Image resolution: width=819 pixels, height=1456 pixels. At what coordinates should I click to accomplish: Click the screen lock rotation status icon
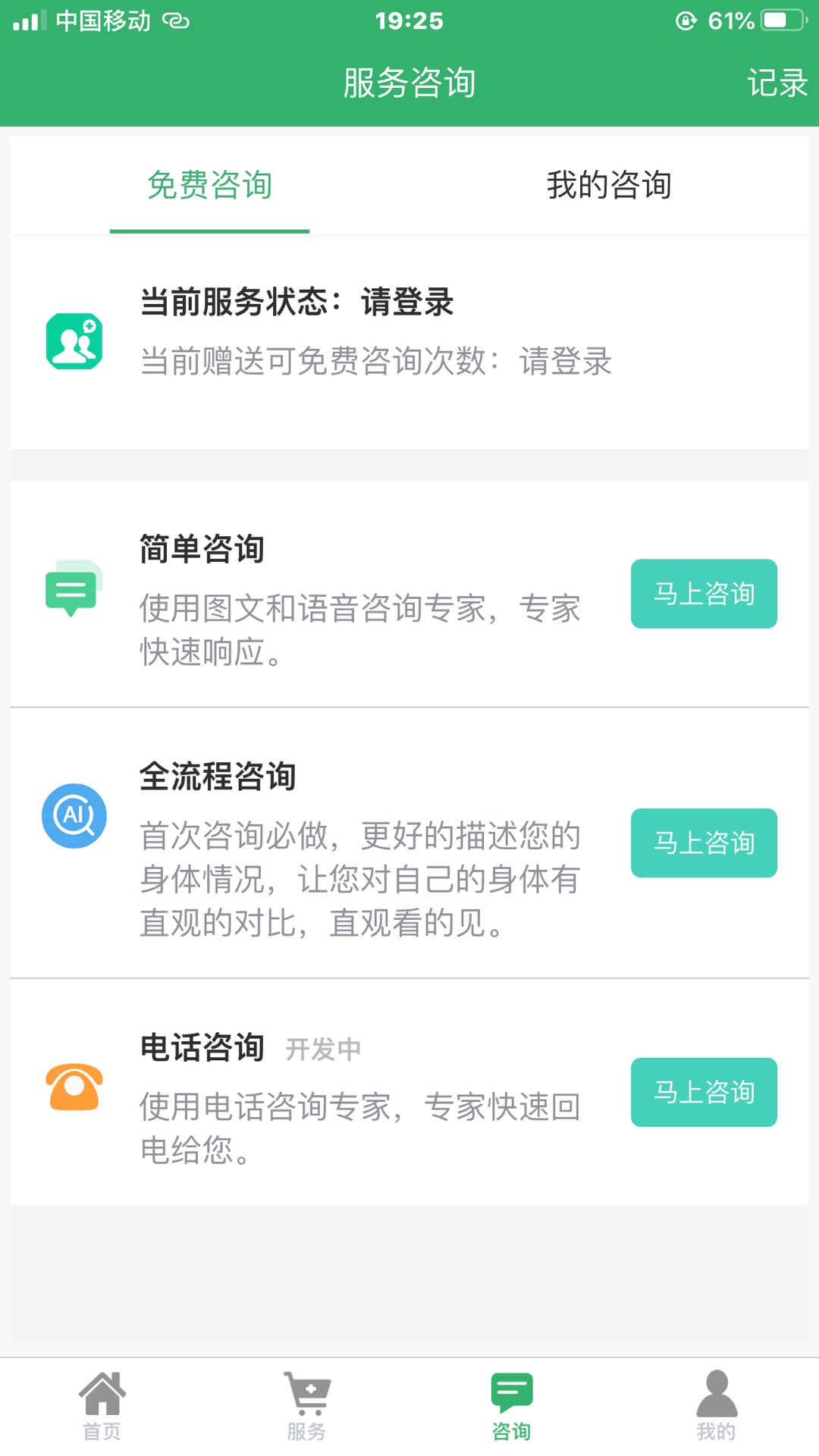[687, 20]
